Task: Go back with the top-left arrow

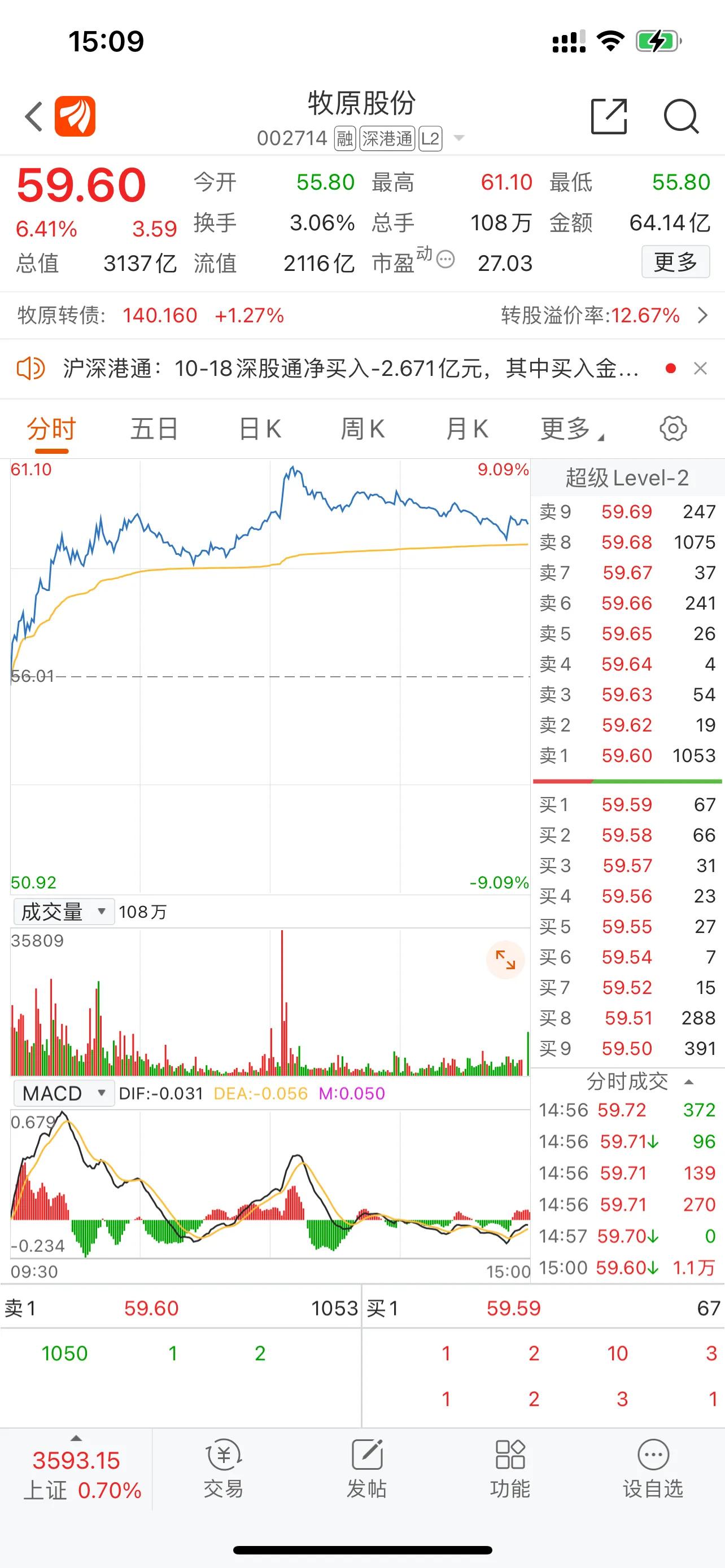Action: point(33,116)
